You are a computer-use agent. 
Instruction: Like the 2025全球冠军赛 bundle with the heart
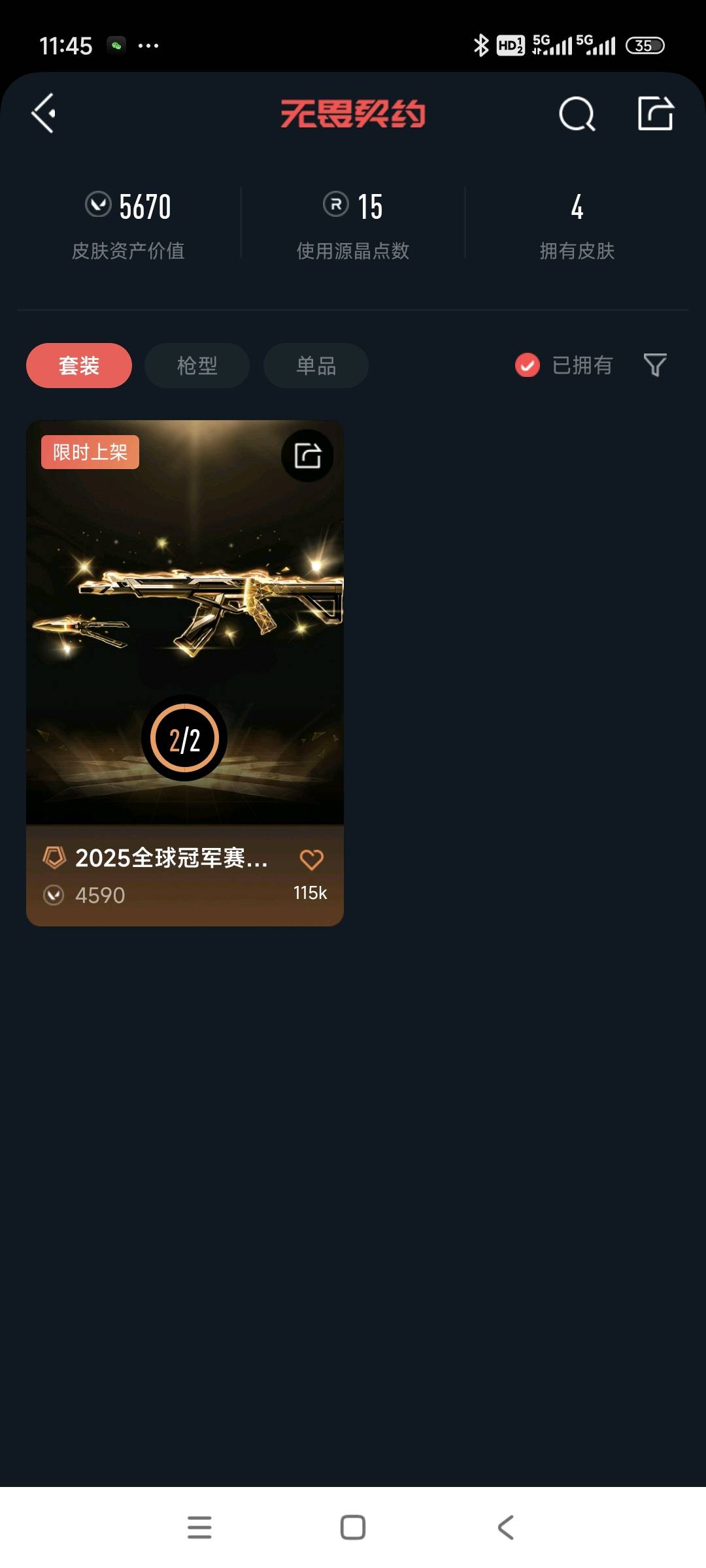tap(311, 860)
